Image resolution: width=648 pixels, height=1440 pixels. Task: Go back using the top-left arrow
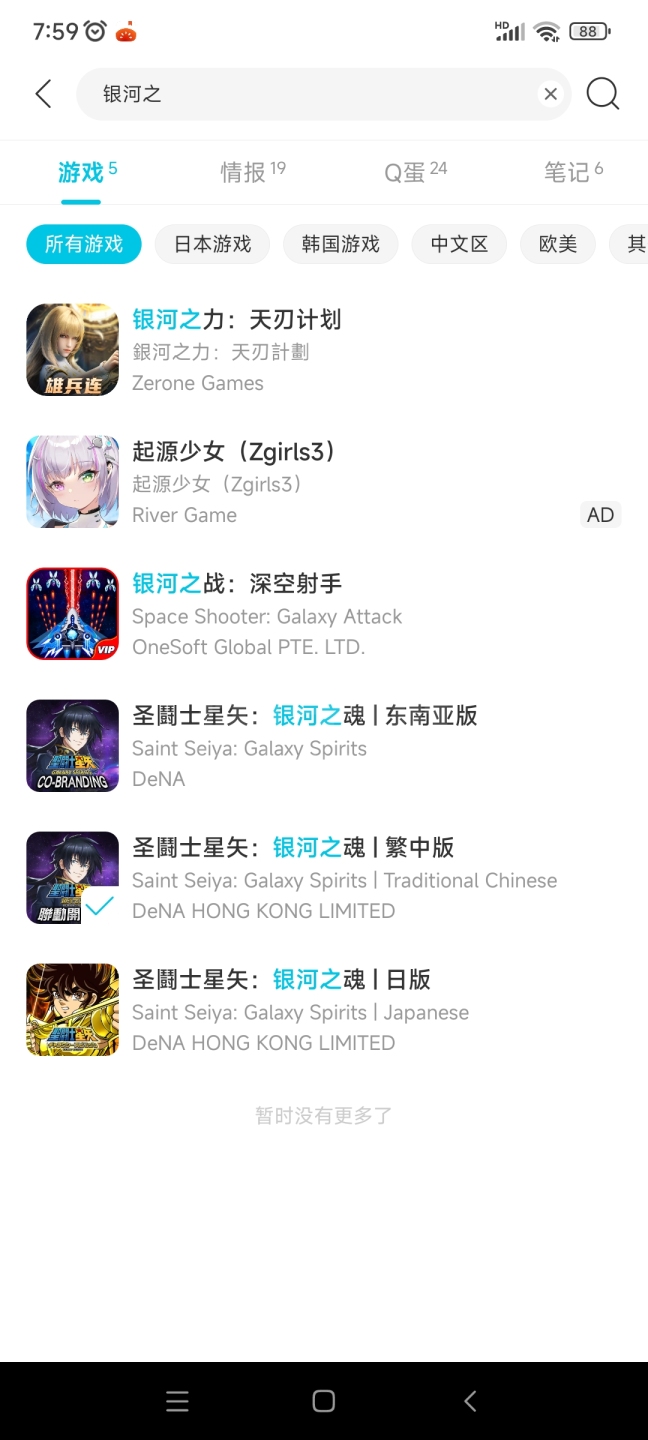43,94
